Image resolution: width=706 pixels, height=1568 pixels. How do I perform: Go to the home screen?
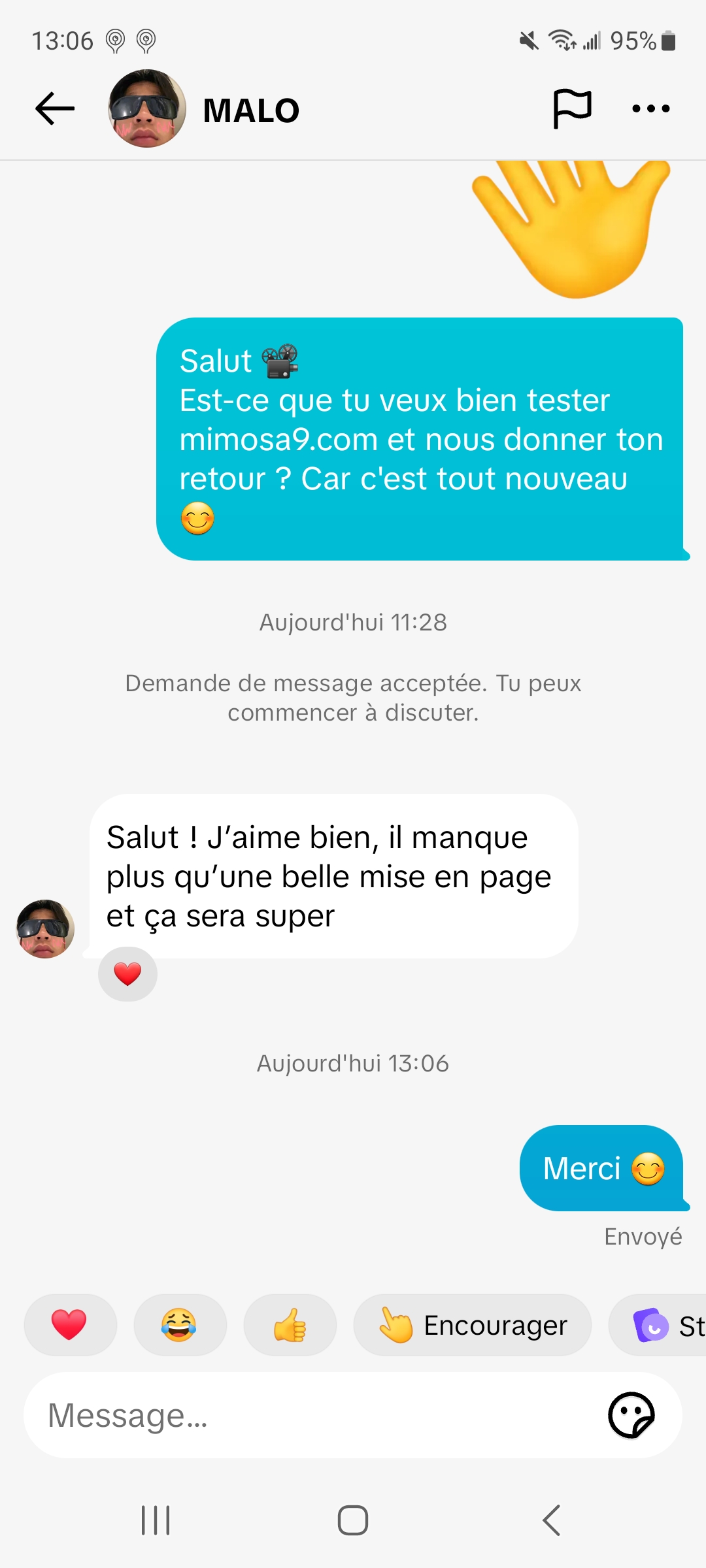(x=353, y=1520)
